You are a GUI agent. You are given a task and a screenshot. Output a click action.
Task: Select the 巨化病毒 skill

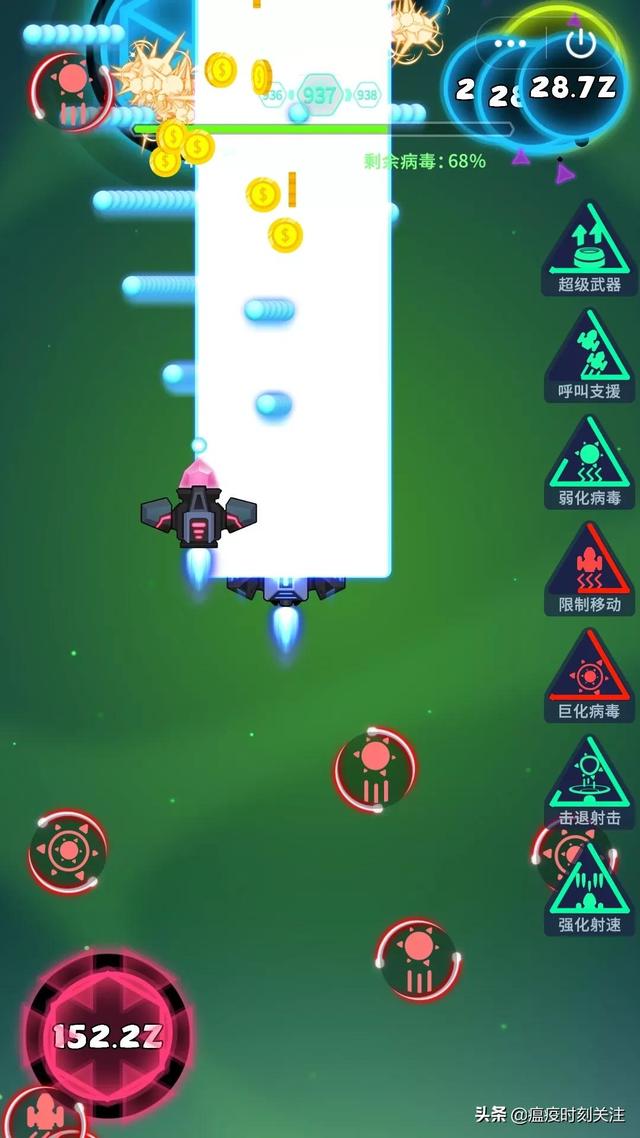pyautogui.click(x=590, y=676)
